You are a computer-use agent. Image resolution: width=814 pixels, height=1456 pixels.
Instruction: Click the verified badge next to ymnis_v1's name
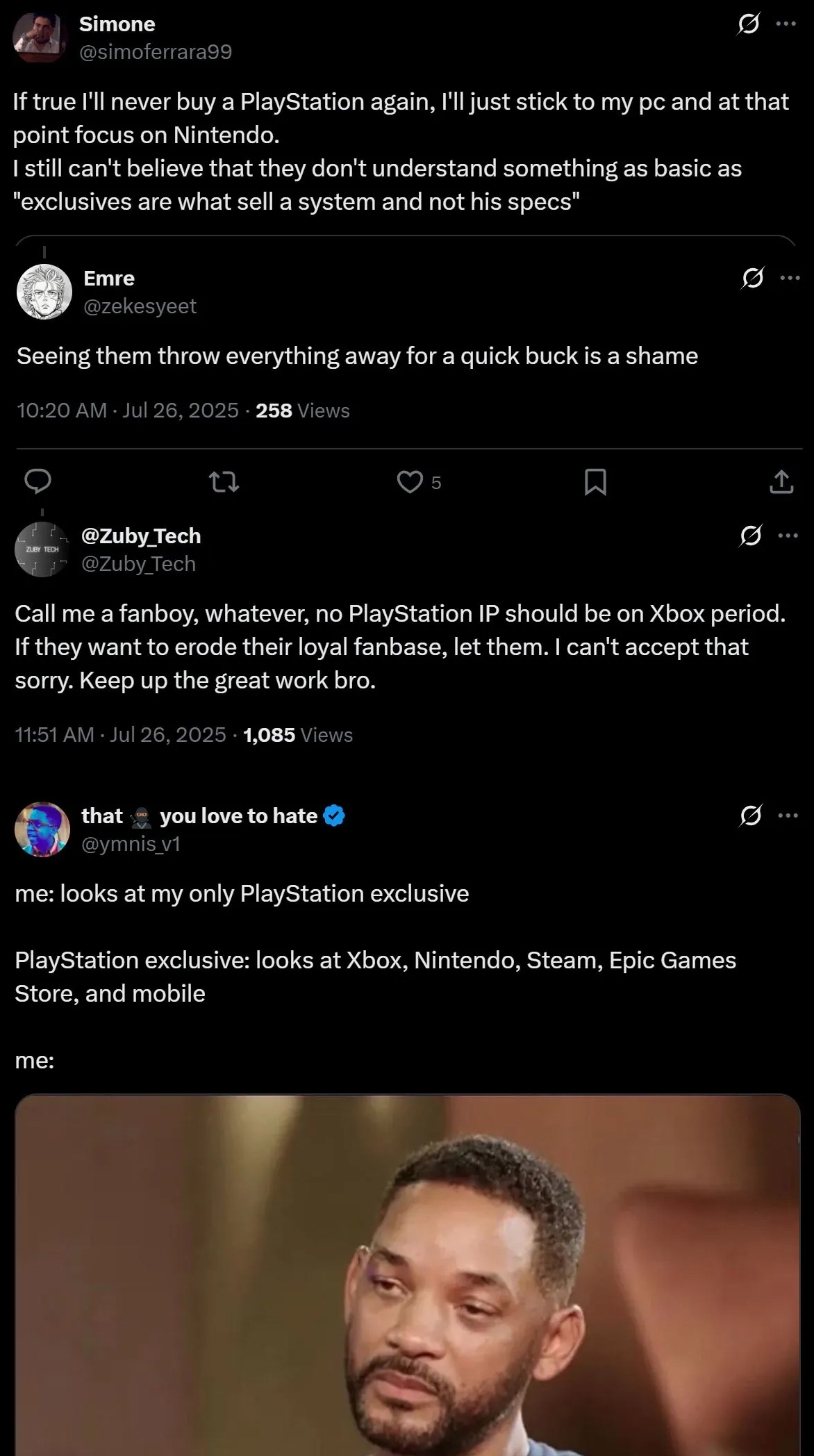[x=334, y=816]
